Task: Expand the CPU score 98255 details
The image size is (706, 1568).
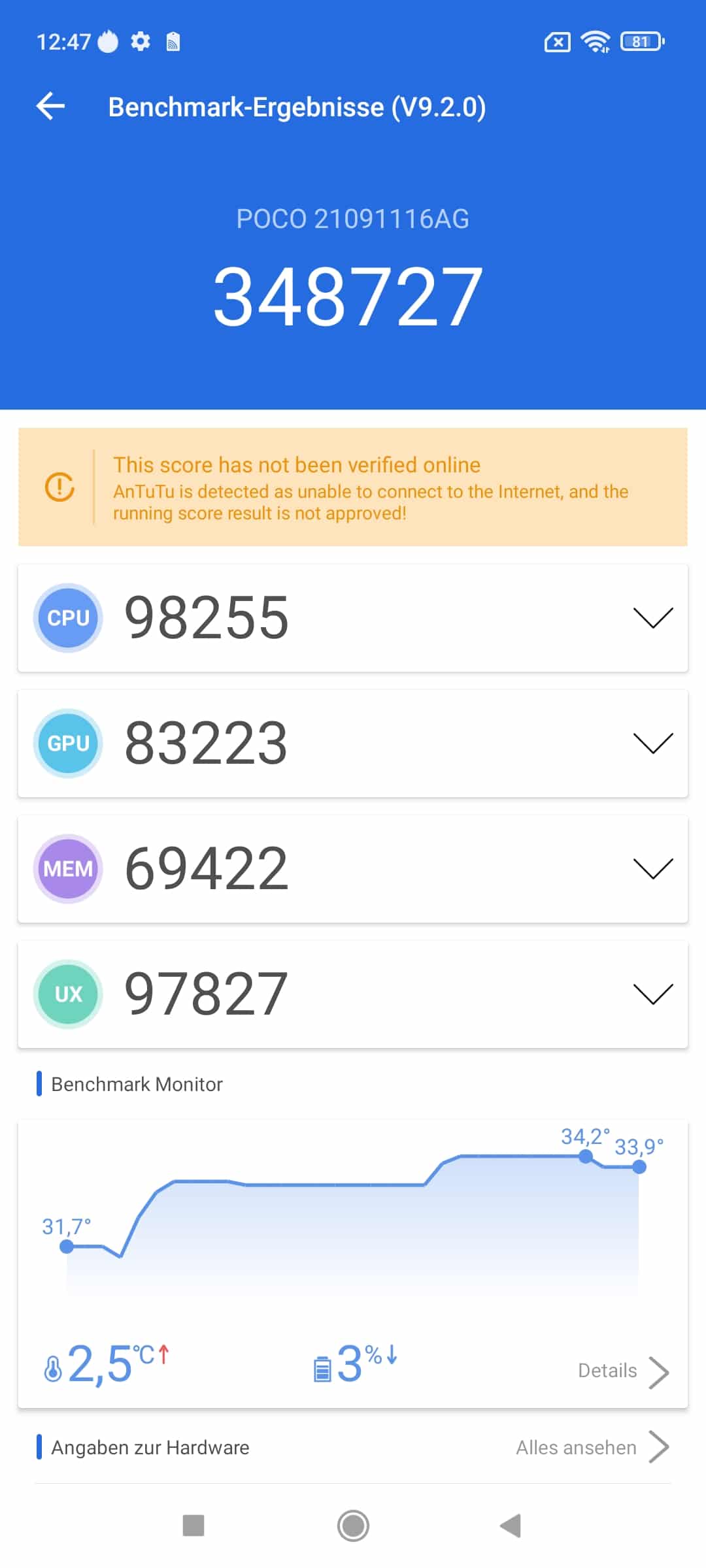Action: [x=352, y=618]
